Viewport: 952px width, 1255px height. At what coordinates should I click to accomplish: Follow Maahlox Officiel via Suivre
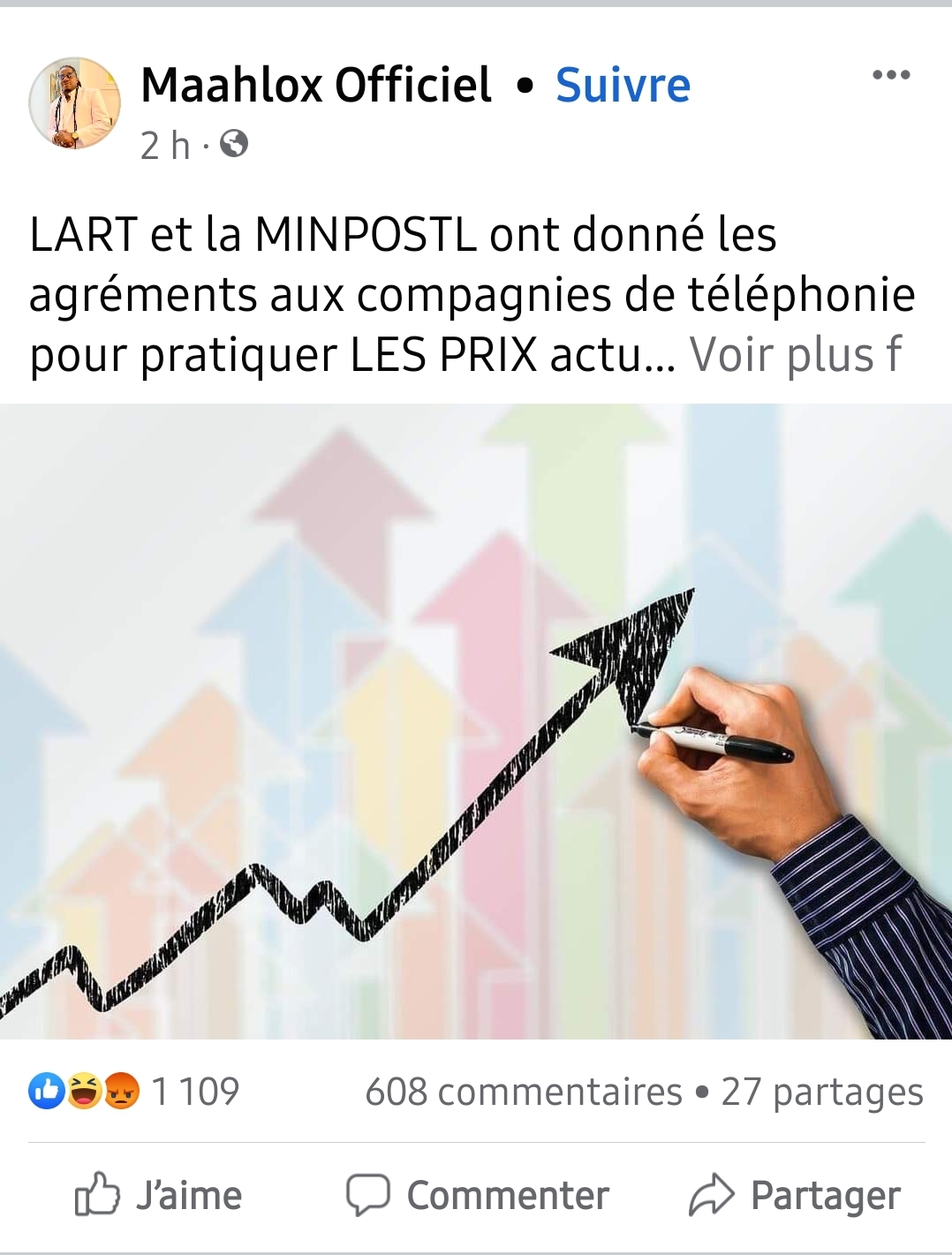(623, 86)
